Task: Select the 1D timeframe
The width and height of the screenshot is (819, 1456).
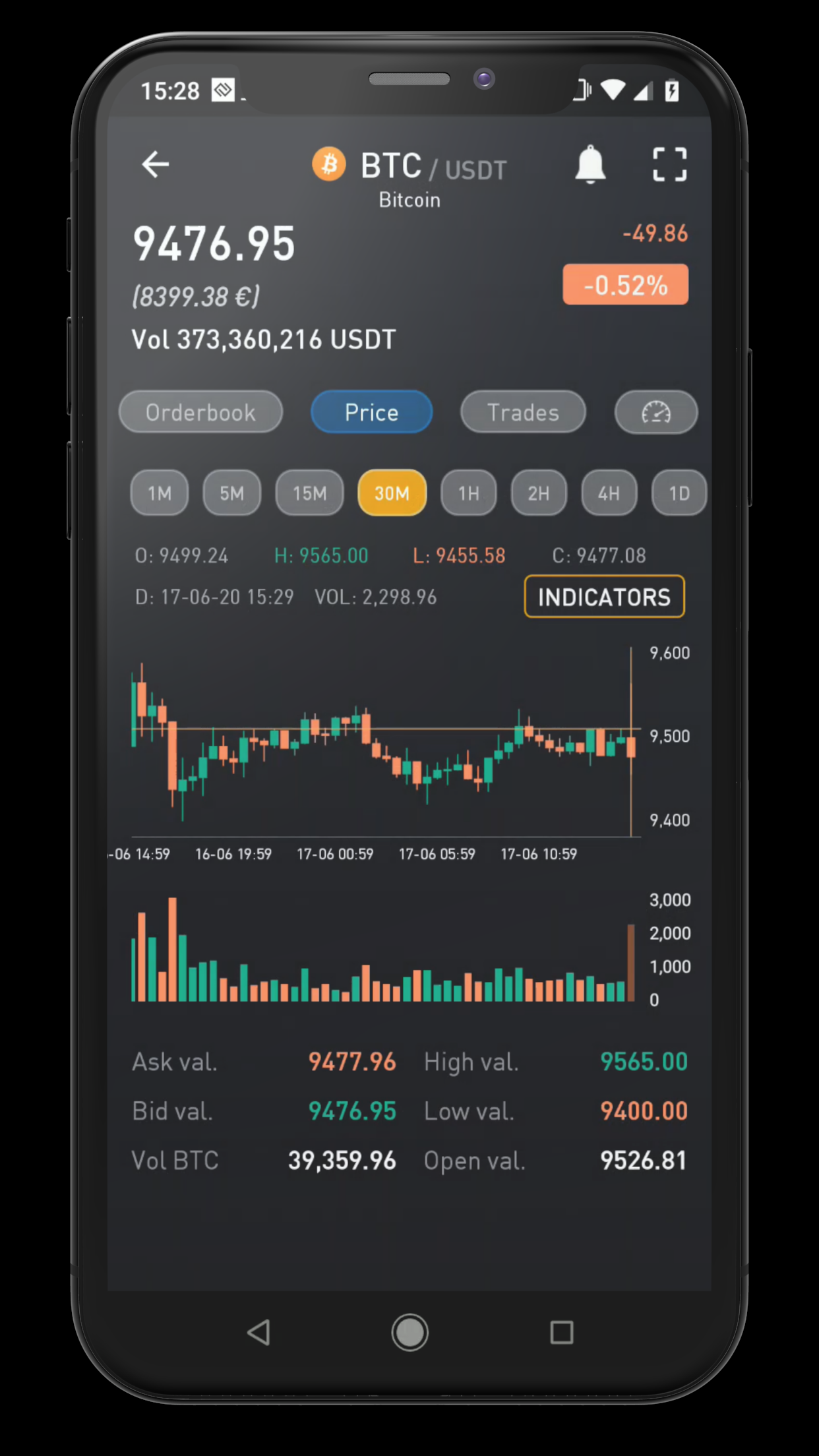Action: [679, 493]
